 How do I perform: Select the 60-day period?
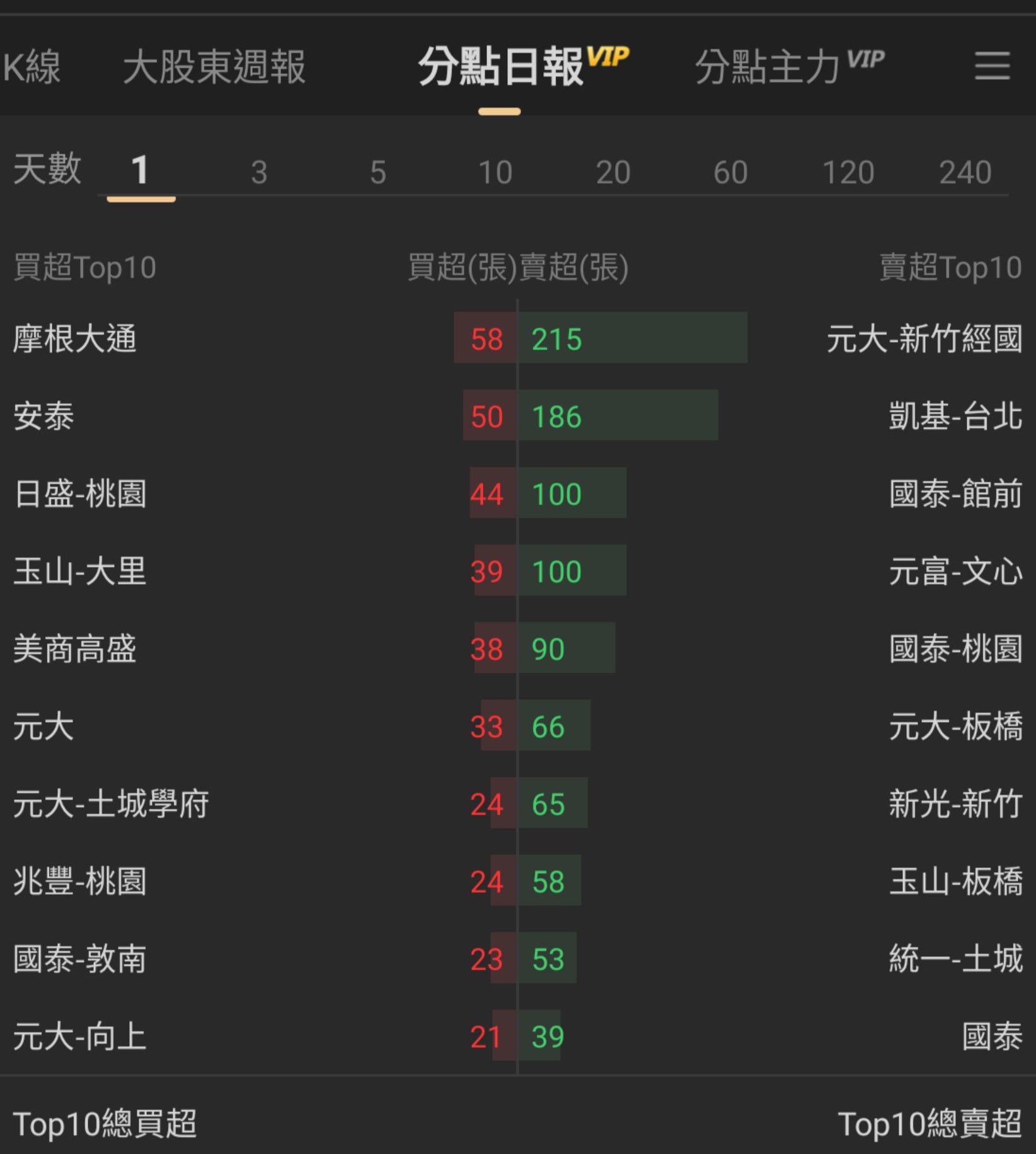730,171
